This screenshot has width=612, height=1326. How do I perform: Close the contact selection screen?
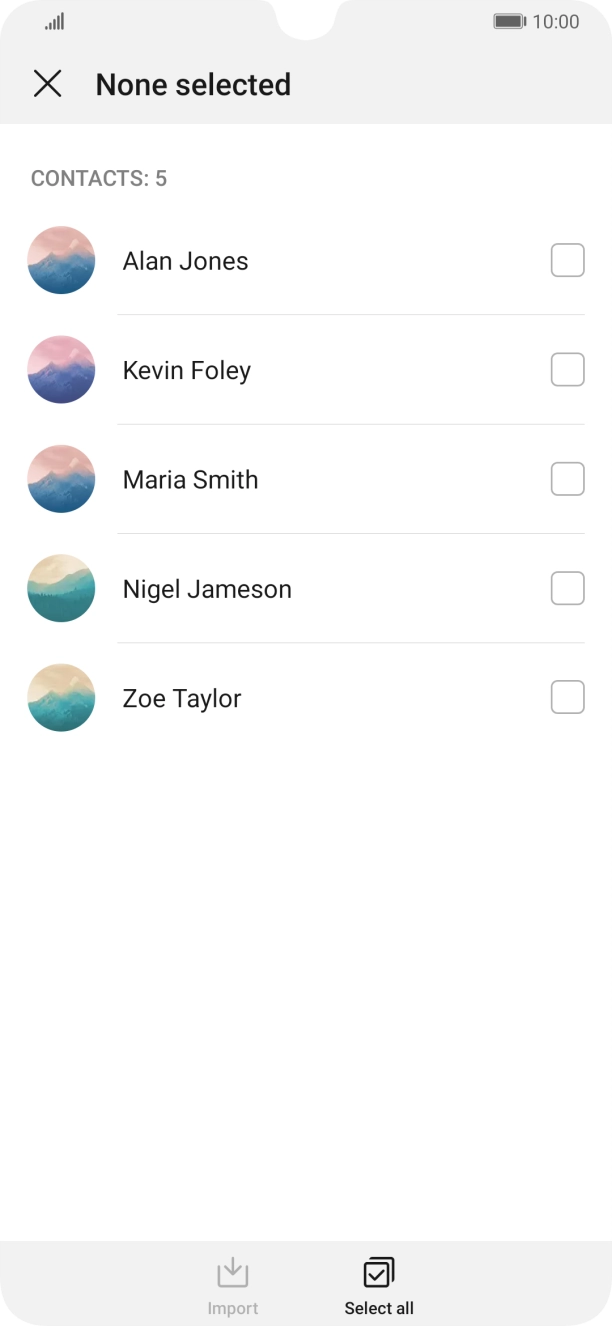coord(47,84)
